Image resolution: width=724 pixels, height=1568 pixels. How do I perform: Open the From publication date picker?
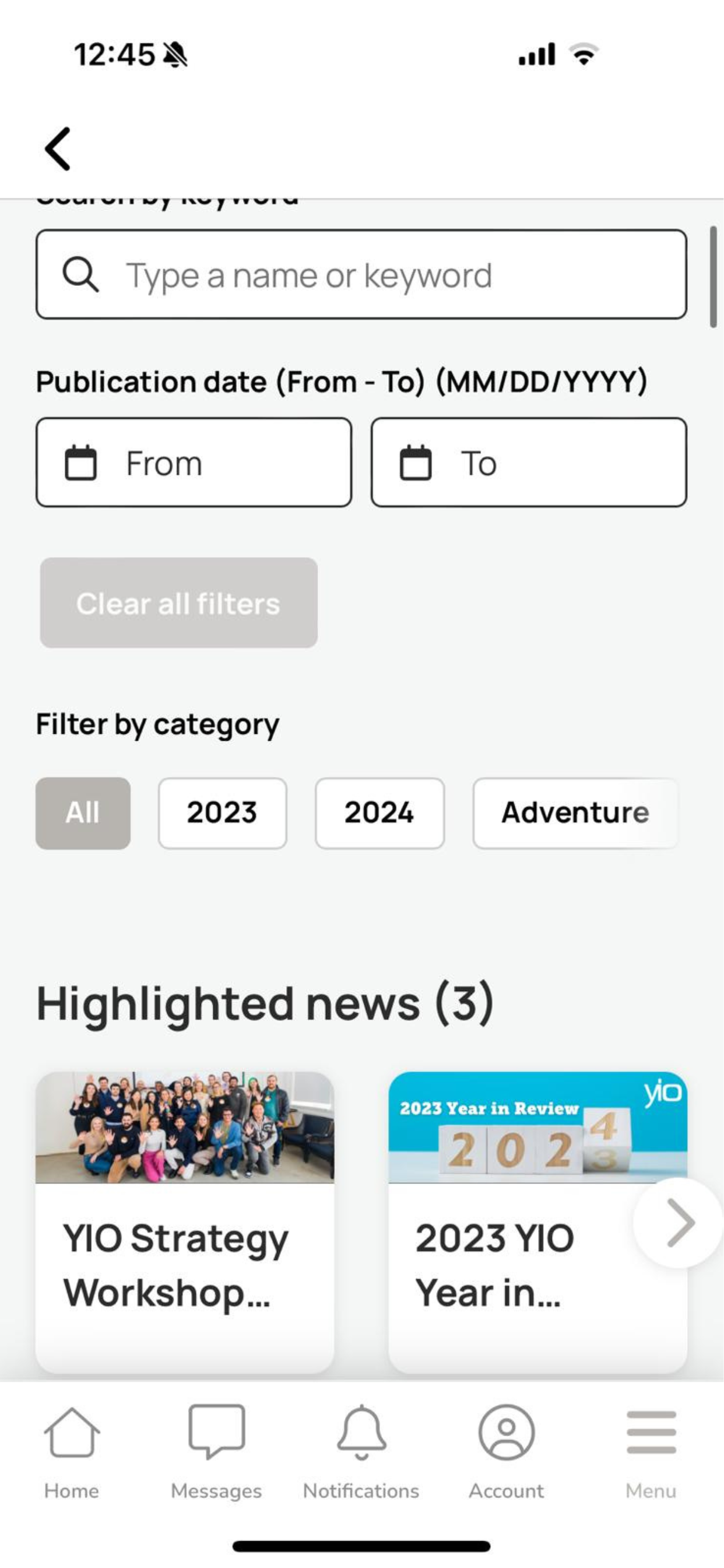point(194,463)
